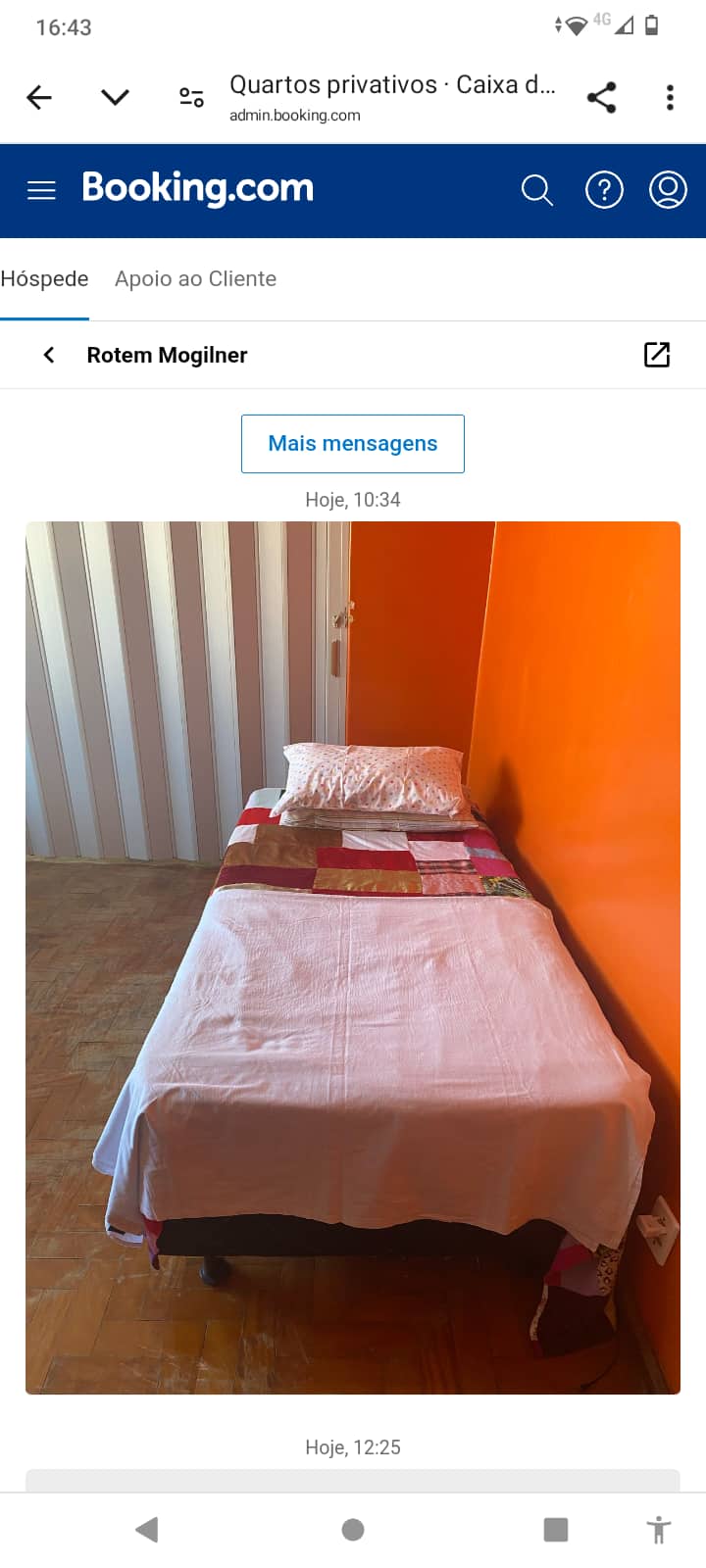Go back using the browser back arrow
The image size is (706, 1568).
click(x=39, y=97)
